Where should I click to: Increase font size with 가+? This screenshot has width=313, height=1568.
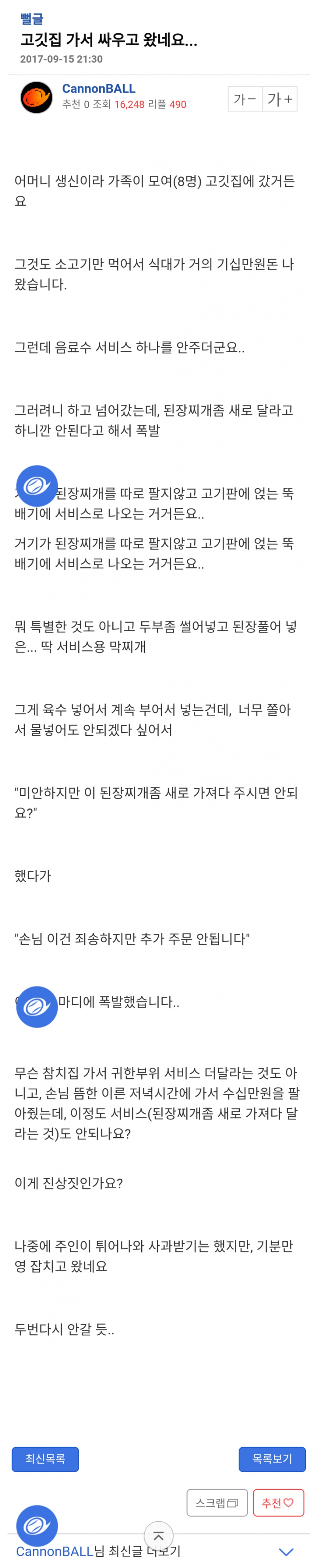pyautogui.click(x=279, y=99)
